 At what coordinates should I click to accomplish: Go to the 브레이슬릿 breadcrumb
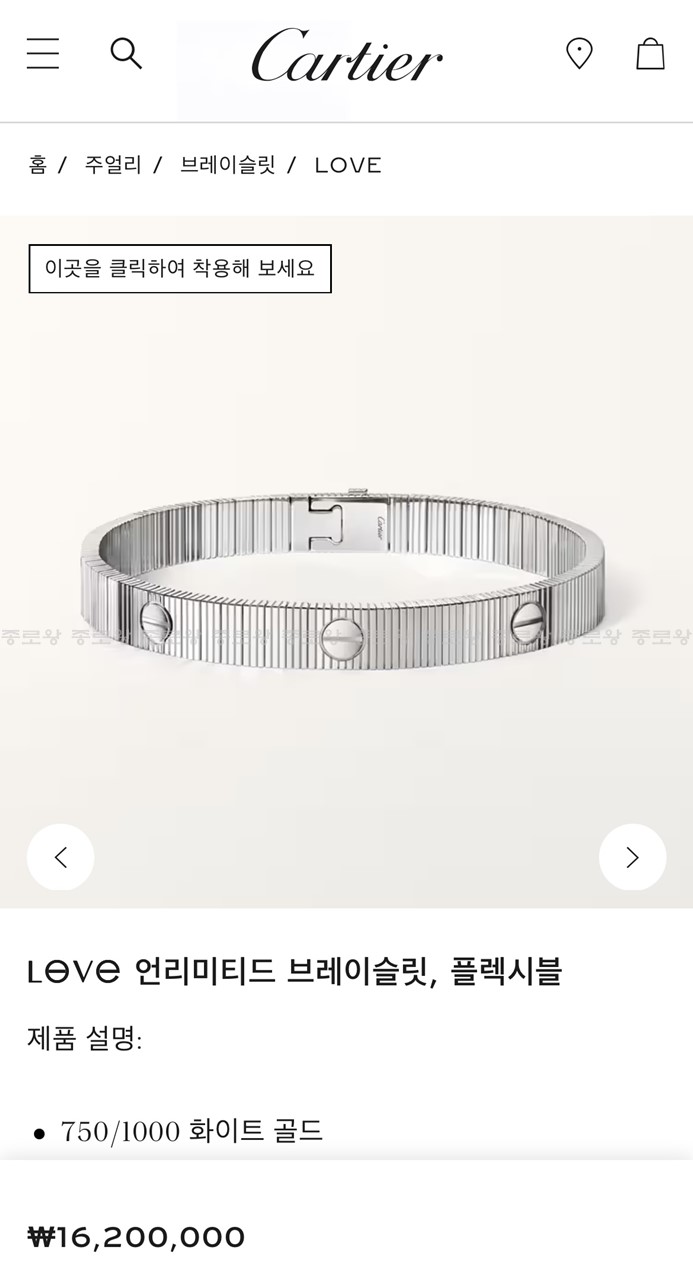click(227, 165)
